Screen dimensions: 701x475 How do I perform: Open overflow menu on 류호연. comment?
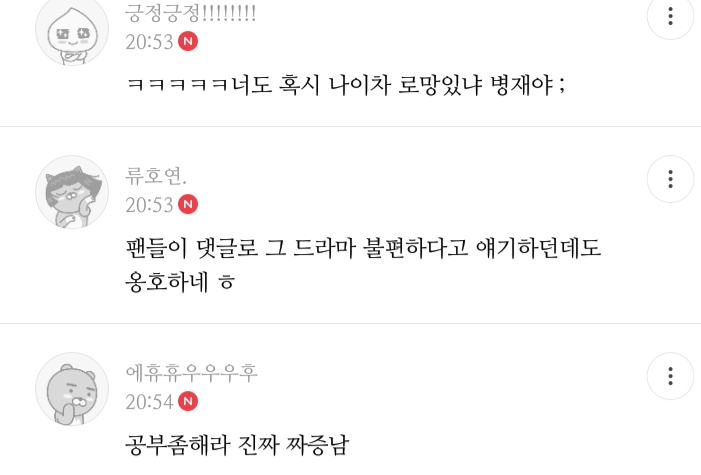[670, 179]
